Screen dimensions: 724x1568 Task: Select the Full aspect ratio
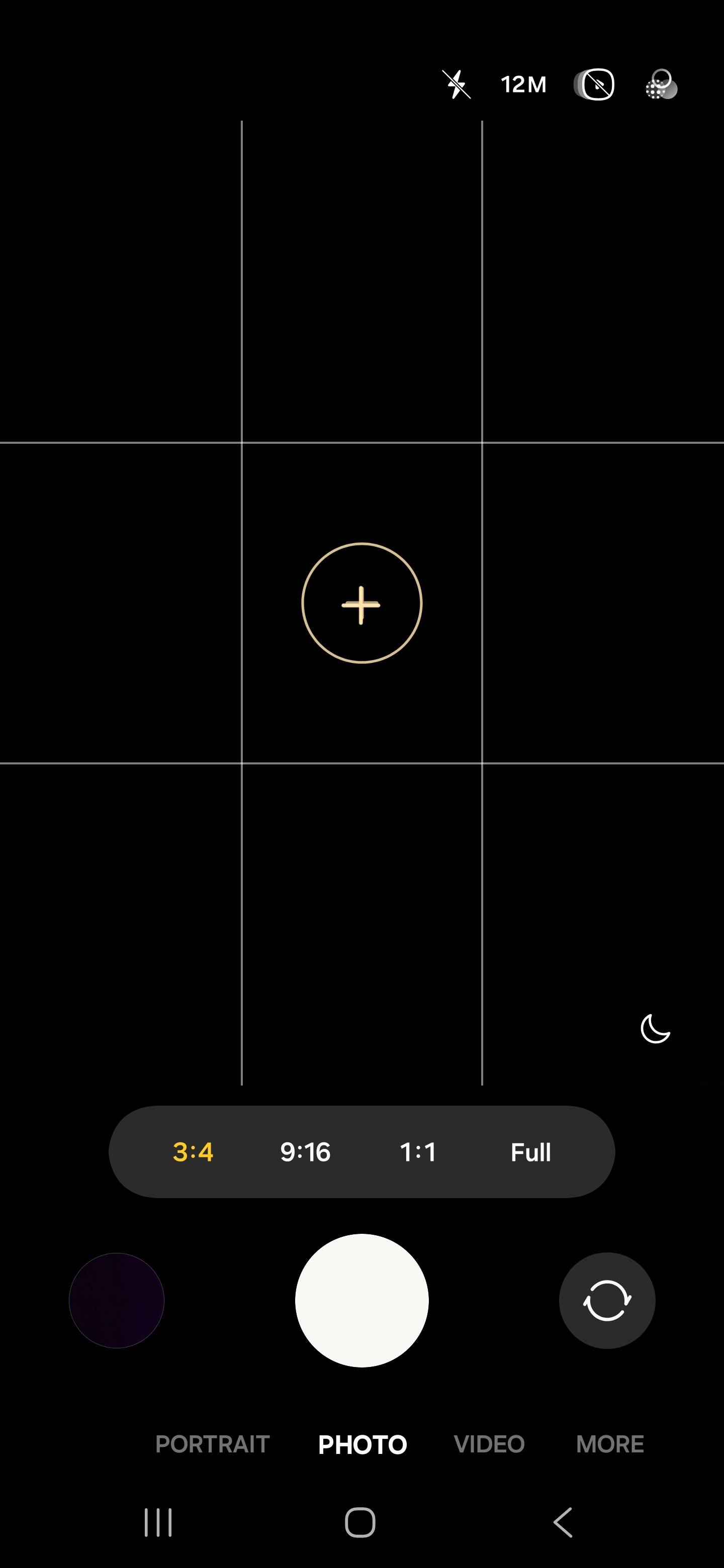[529, 1152]
